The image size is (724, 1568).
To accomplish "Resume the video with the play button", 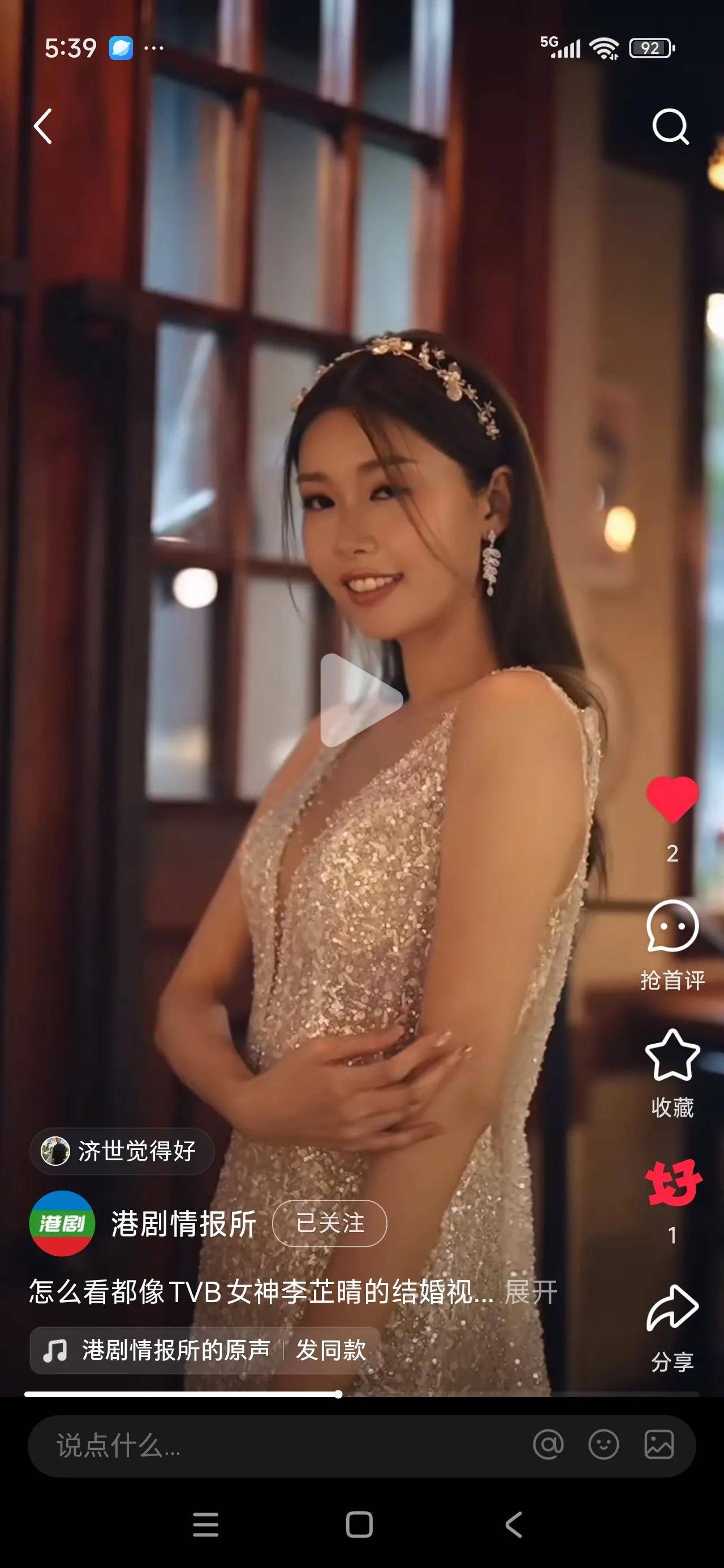I will click(x=360, y=700).
